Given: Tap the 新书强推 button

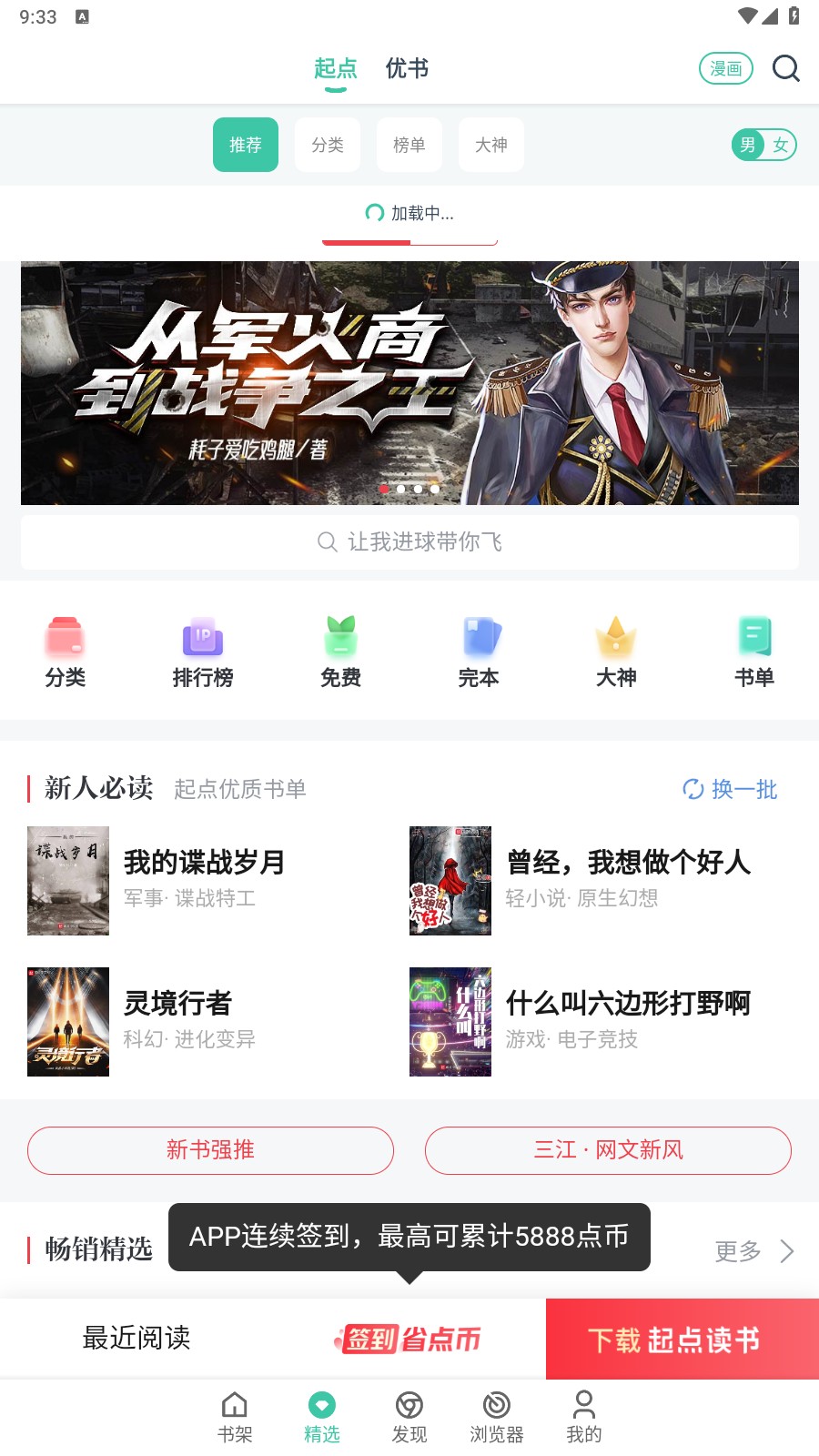Looking at the screenshot, I should pos(210,1150).
